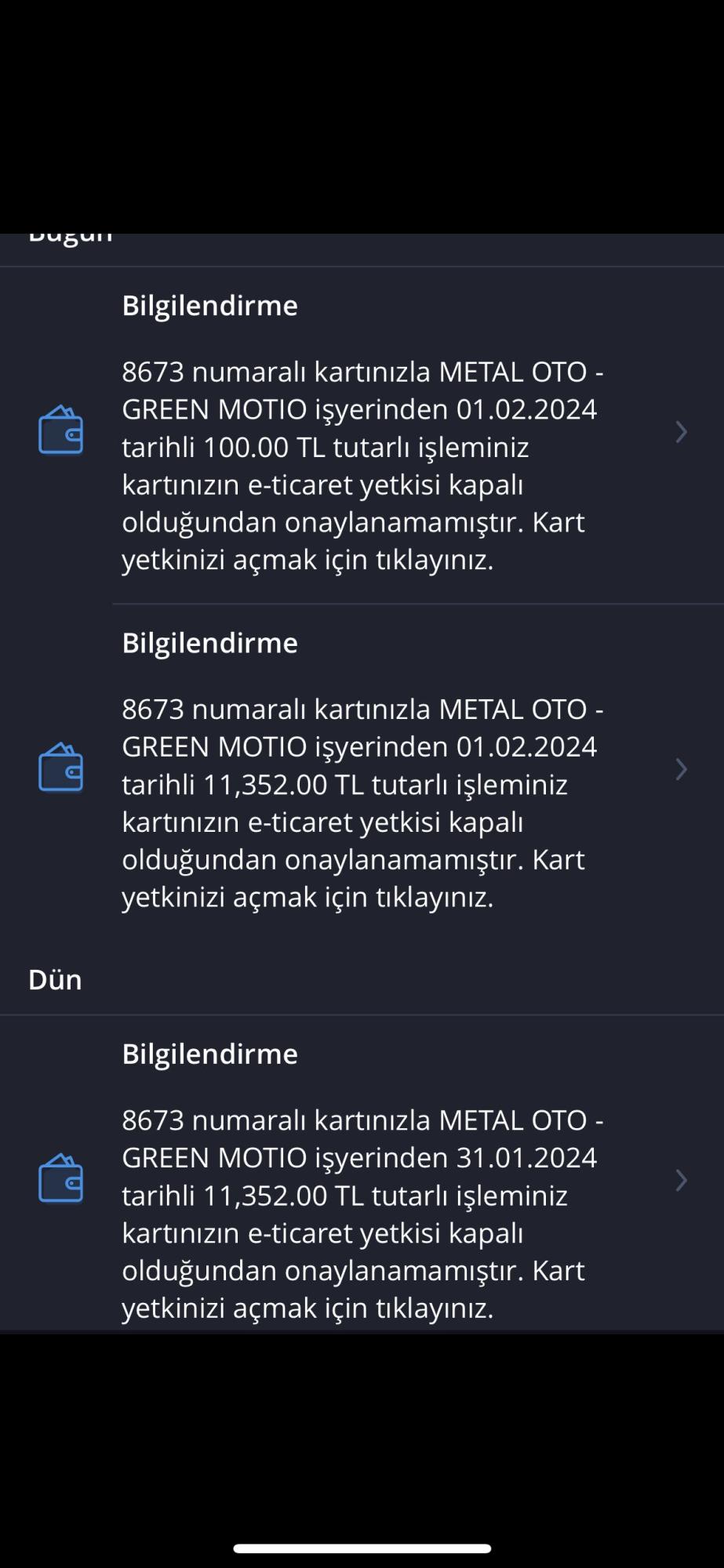Tap the first Bilgilendirme title
Viewport: 724px width, 1568px height.
(209, 306)
